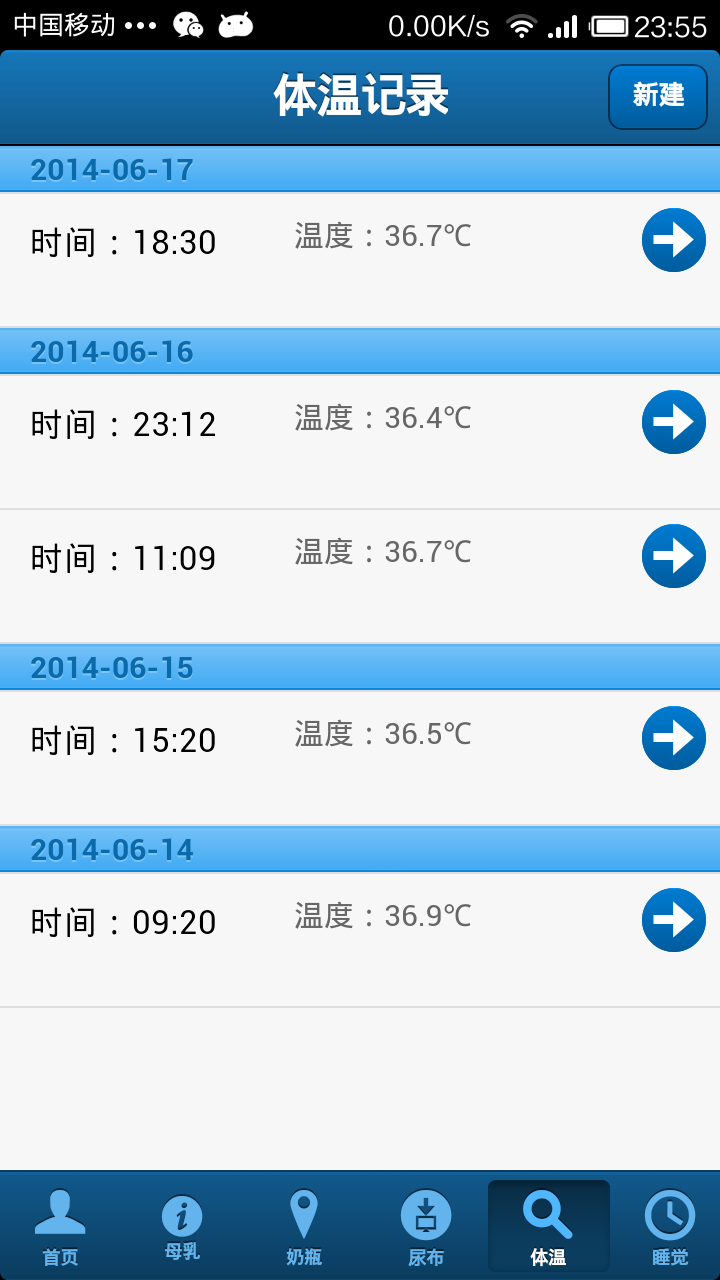Go to the 睡觉 tab
This screenshot has height=1280, width=720.
[670, 1226]
